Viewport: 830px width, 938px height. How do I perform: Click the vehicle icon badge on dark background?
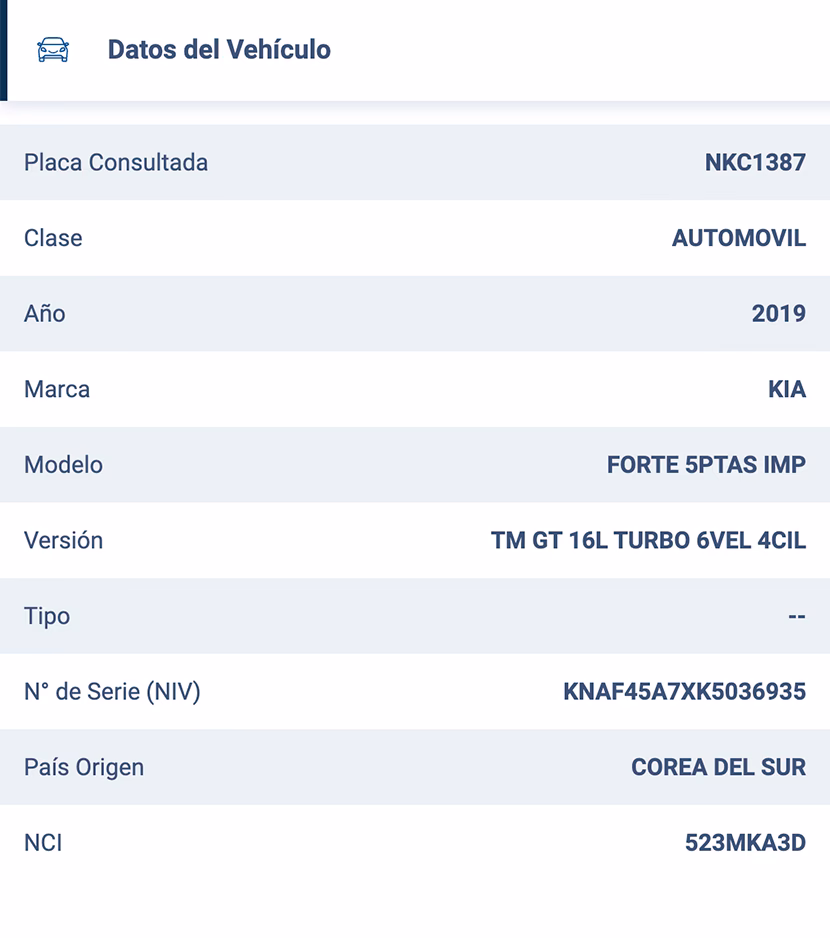[x=55, y=49]
